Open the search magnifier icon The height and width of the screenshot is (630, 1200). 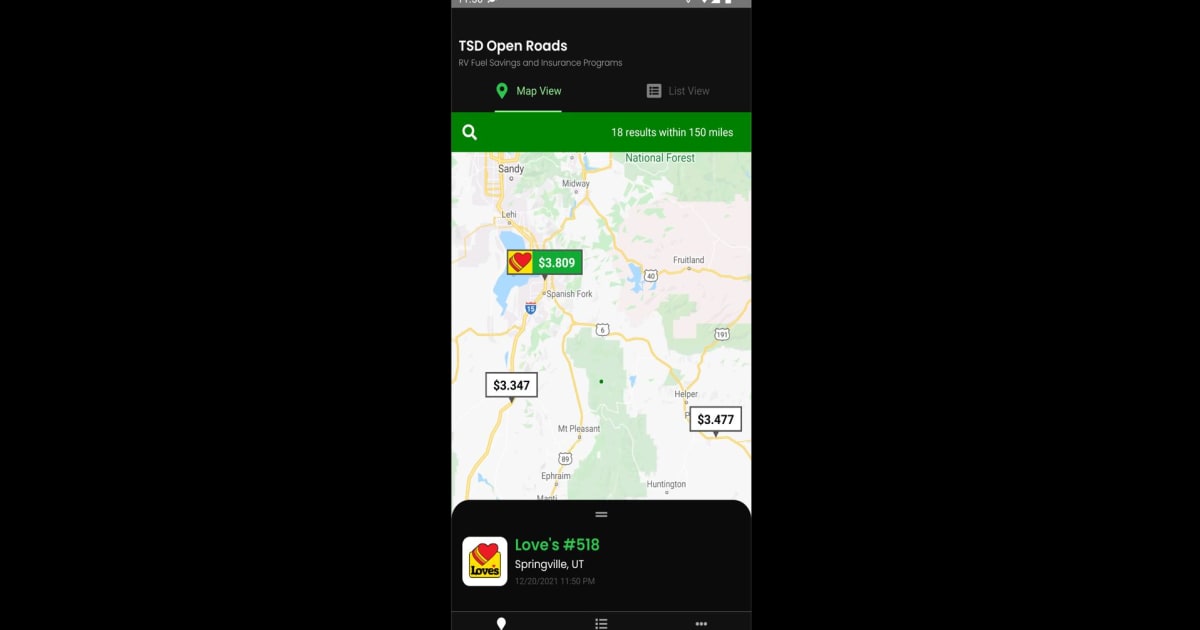coord(470,132)
